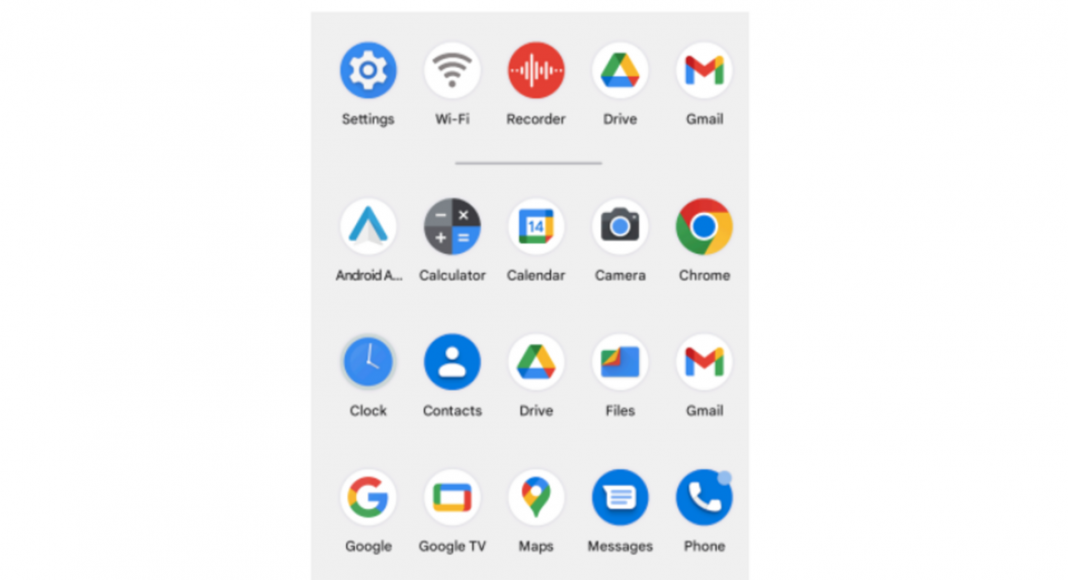
Task: Open the Recorder app
Action: click(x=536, y=70)
